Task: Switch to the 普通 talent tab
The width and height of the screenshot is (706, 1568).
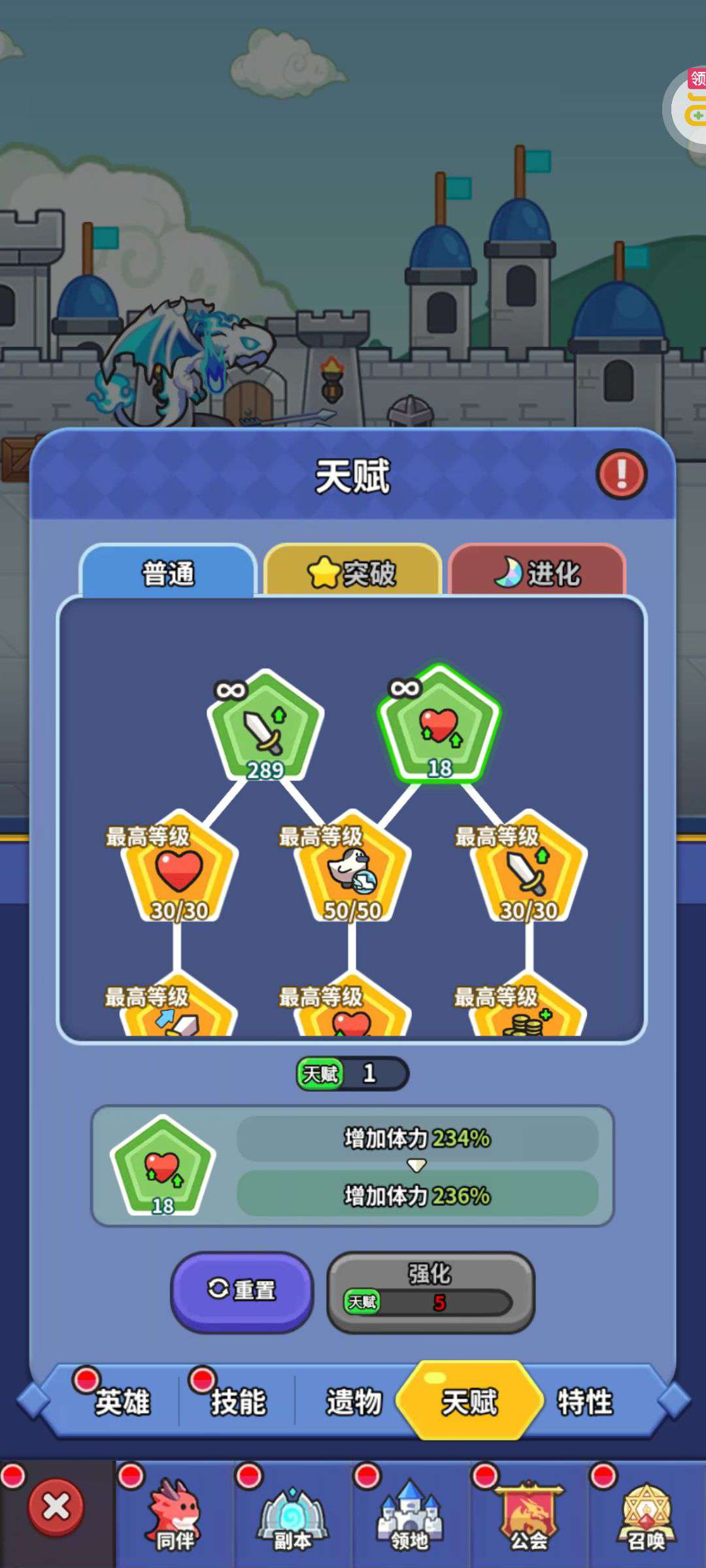Action: coord(168,572)
